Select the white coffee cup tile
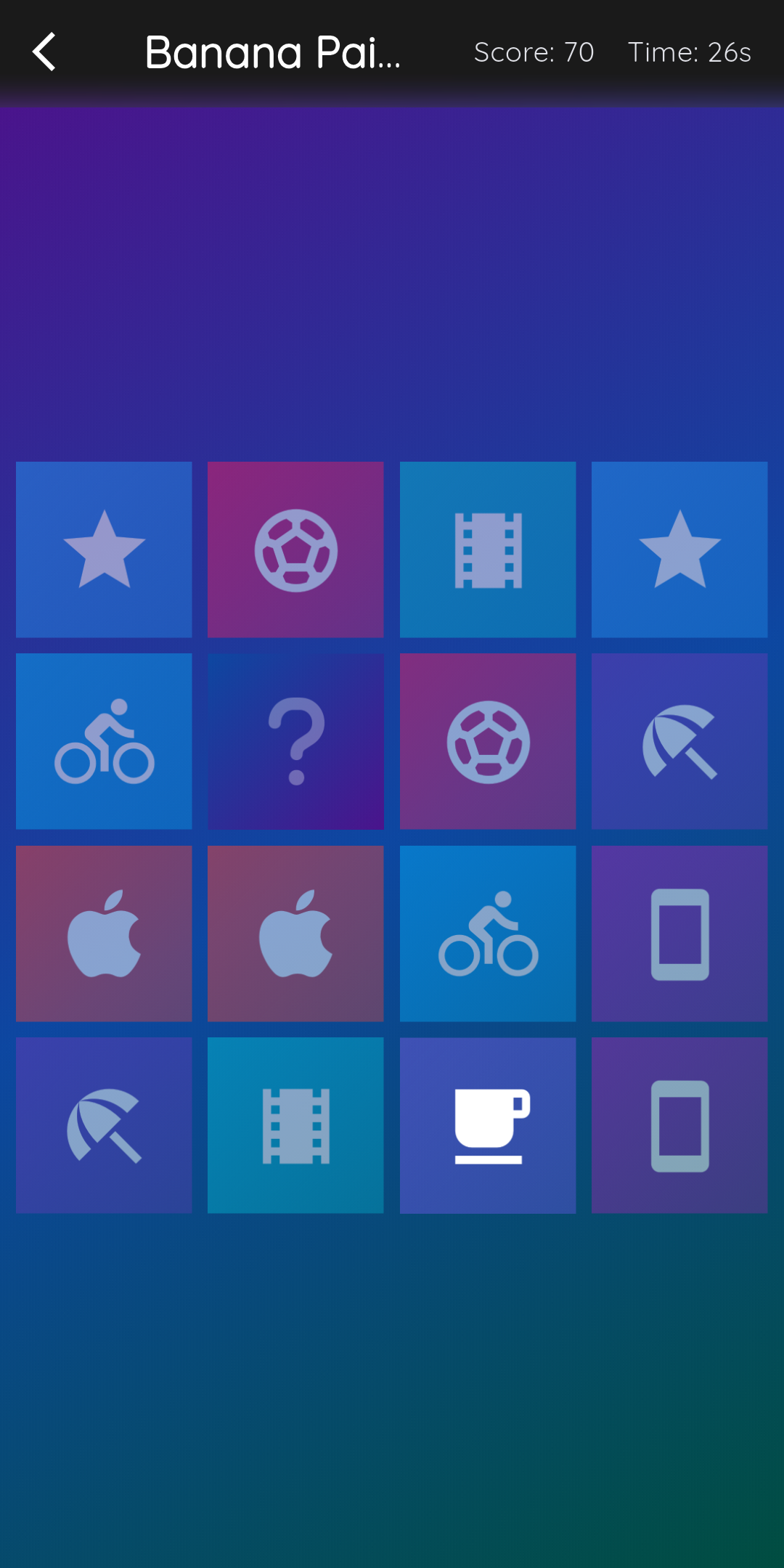This screenshot has height=1568, width=784. pyautogui.click(x=488, y=1125)
